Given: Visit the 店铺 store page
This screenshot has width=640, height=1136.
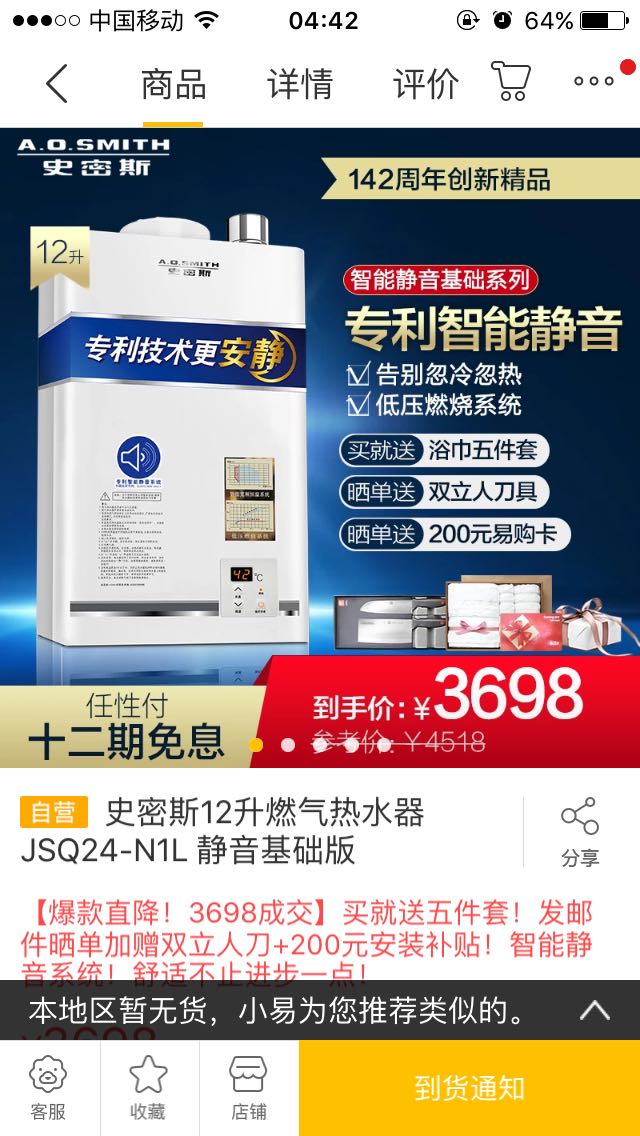Looking at the screenshot, I should tap(248, 1088).
